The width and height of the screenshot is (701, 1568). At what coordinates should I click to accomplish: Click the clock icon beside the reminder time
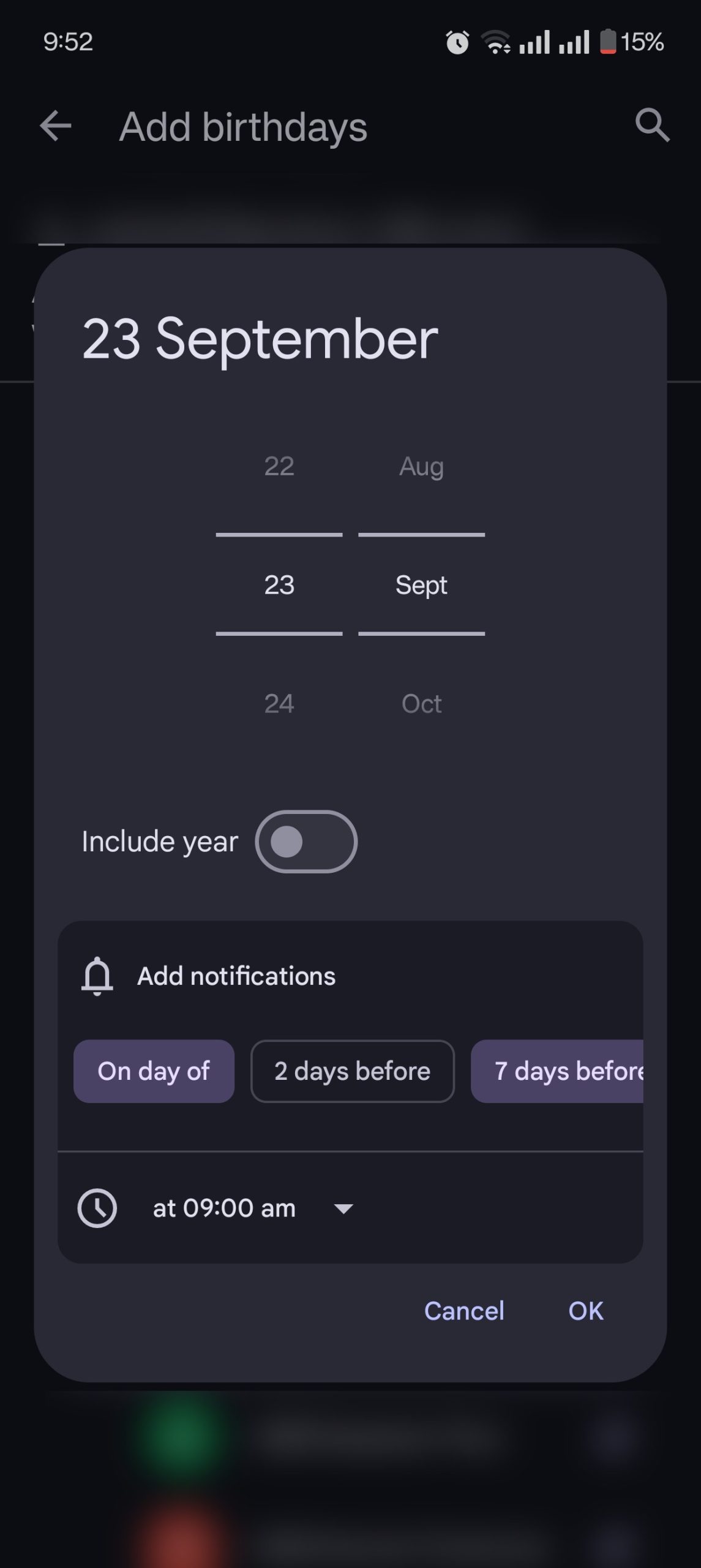[x=97, y=1207]
